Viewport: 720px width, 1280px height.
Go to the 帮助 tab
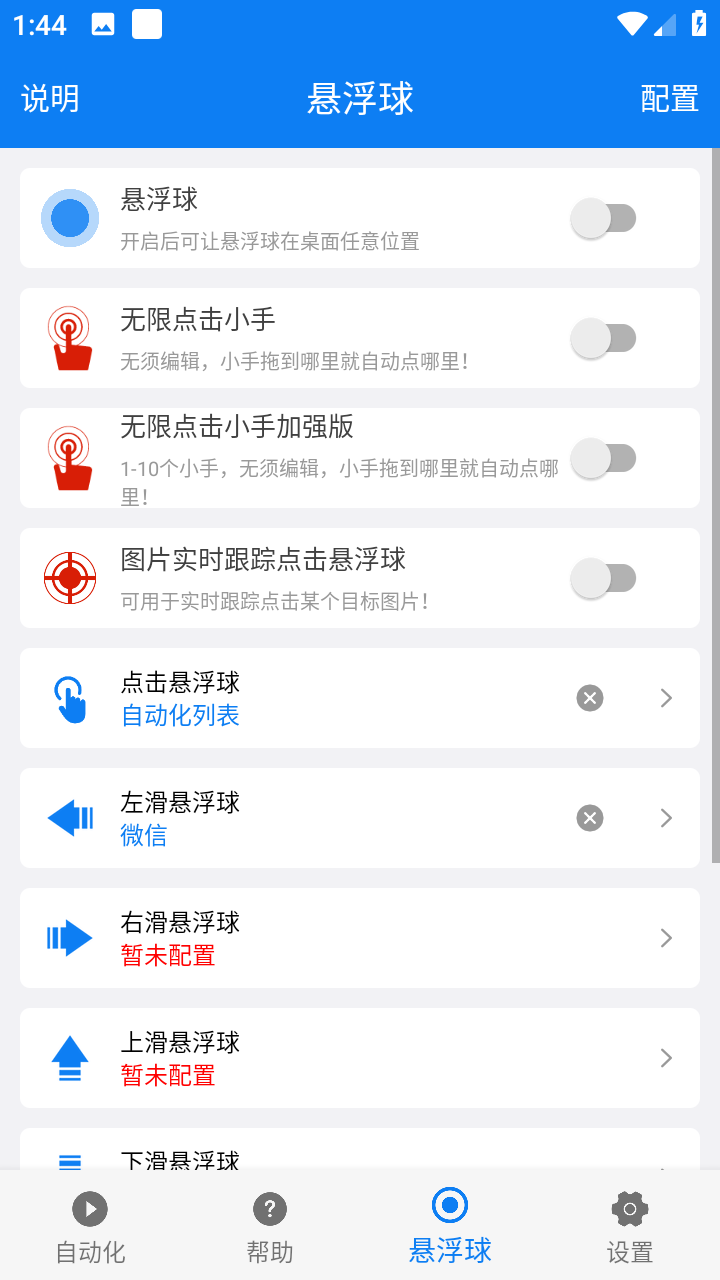270,1226
